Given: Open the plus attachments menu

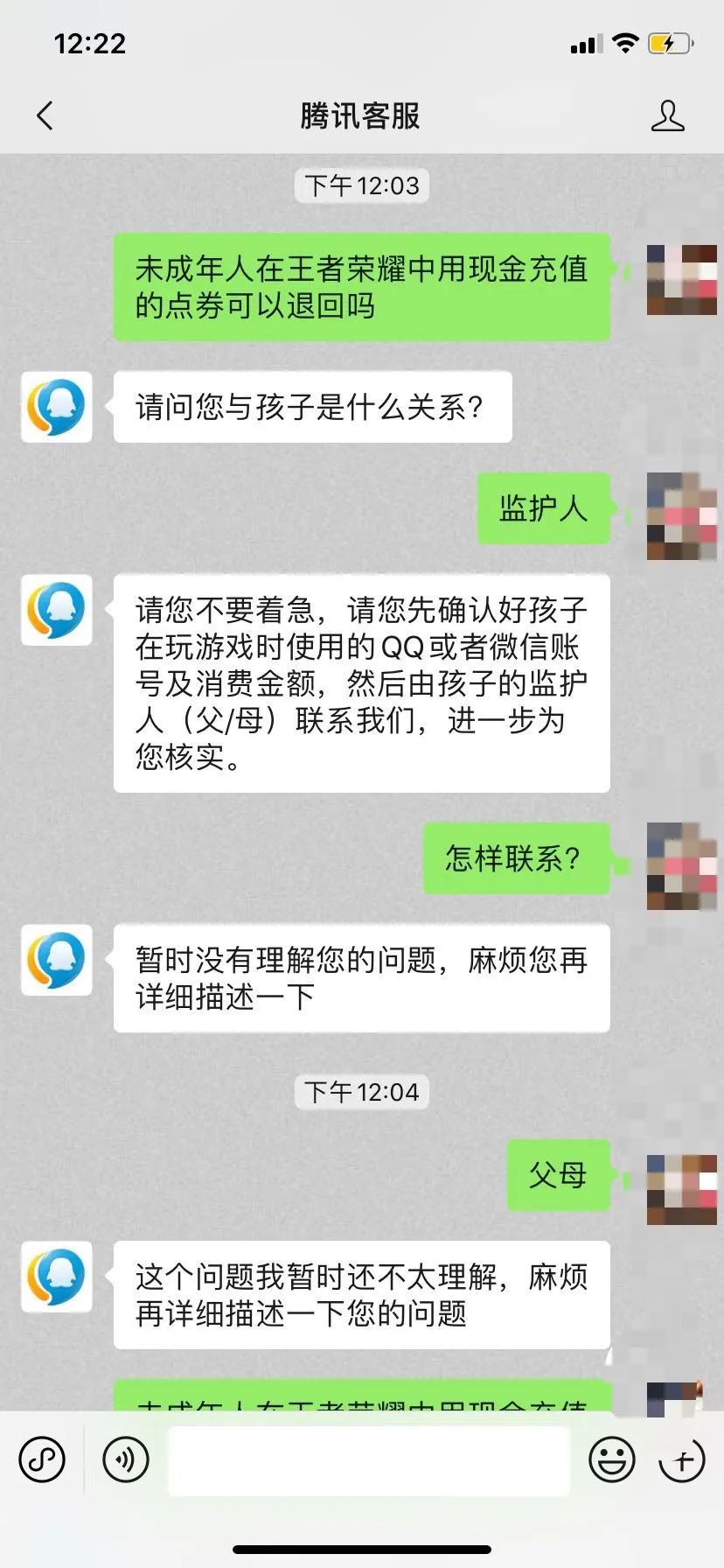Looking at the screenshot, I should (x=682, y=1459).
